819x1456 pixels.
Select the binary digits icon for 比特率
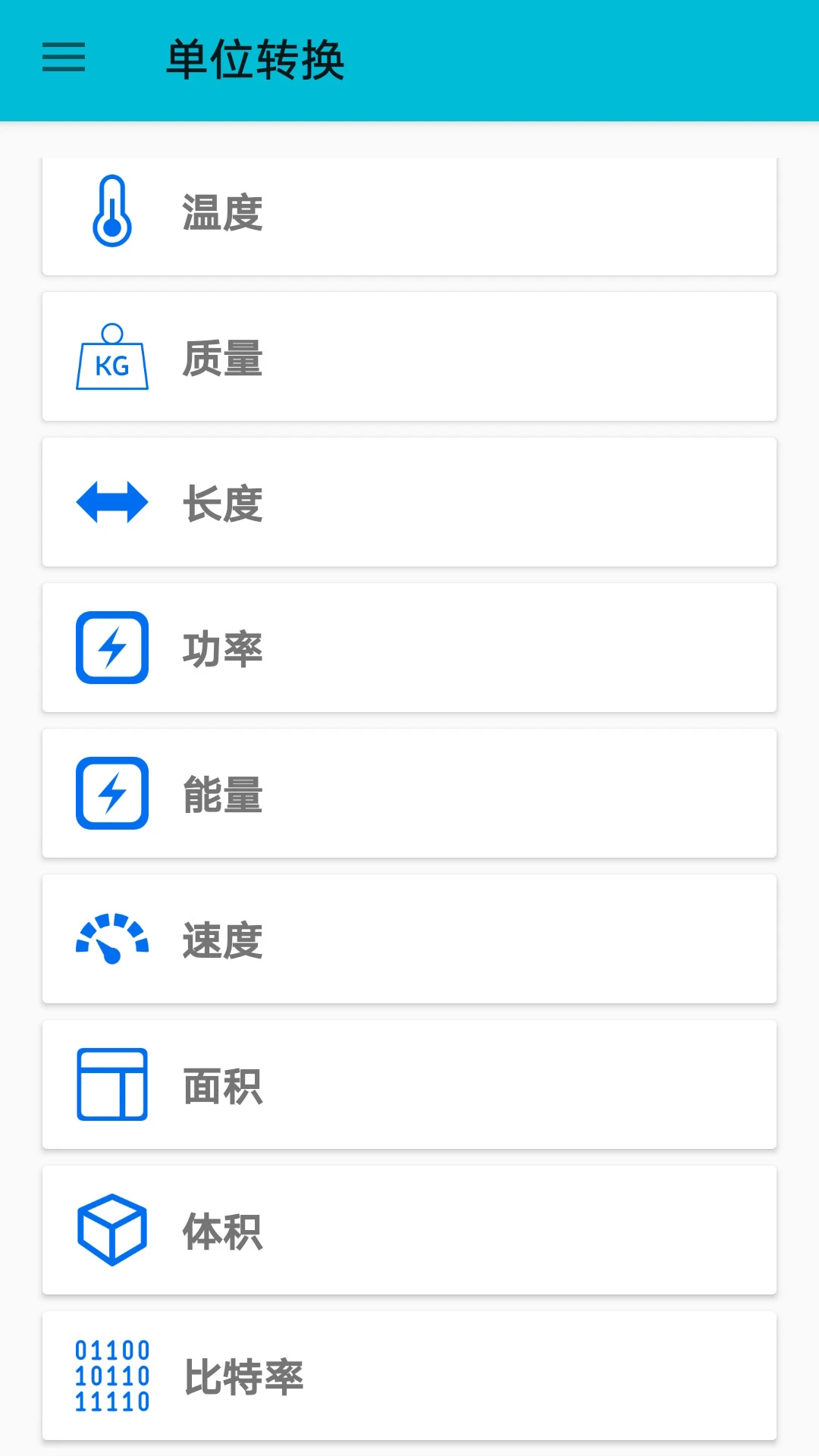112,1375
